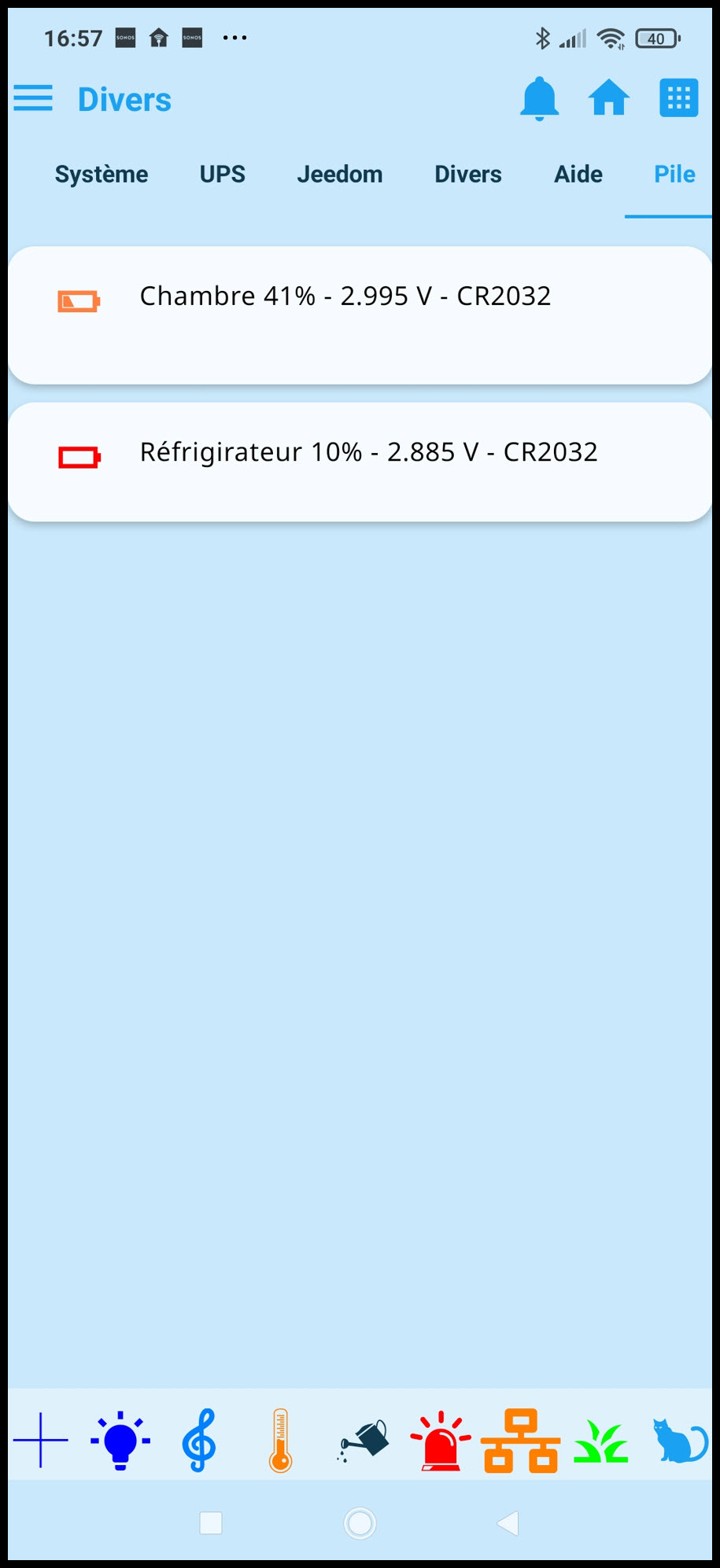720x1568 pixels.
Task: Tap the plus icon in bottom bar
Action: point(41,1441)
